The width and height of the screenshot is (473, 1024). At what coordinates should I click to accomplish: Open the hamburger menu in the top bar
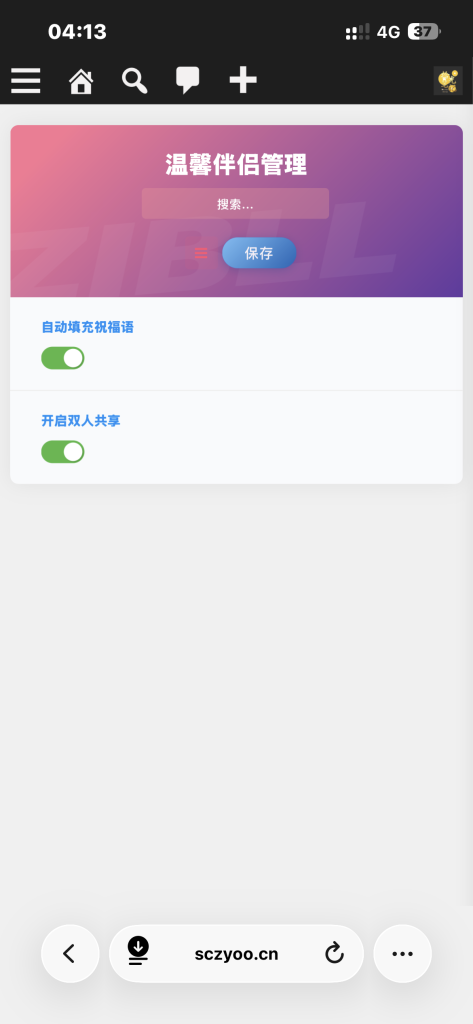pos(25,81)
